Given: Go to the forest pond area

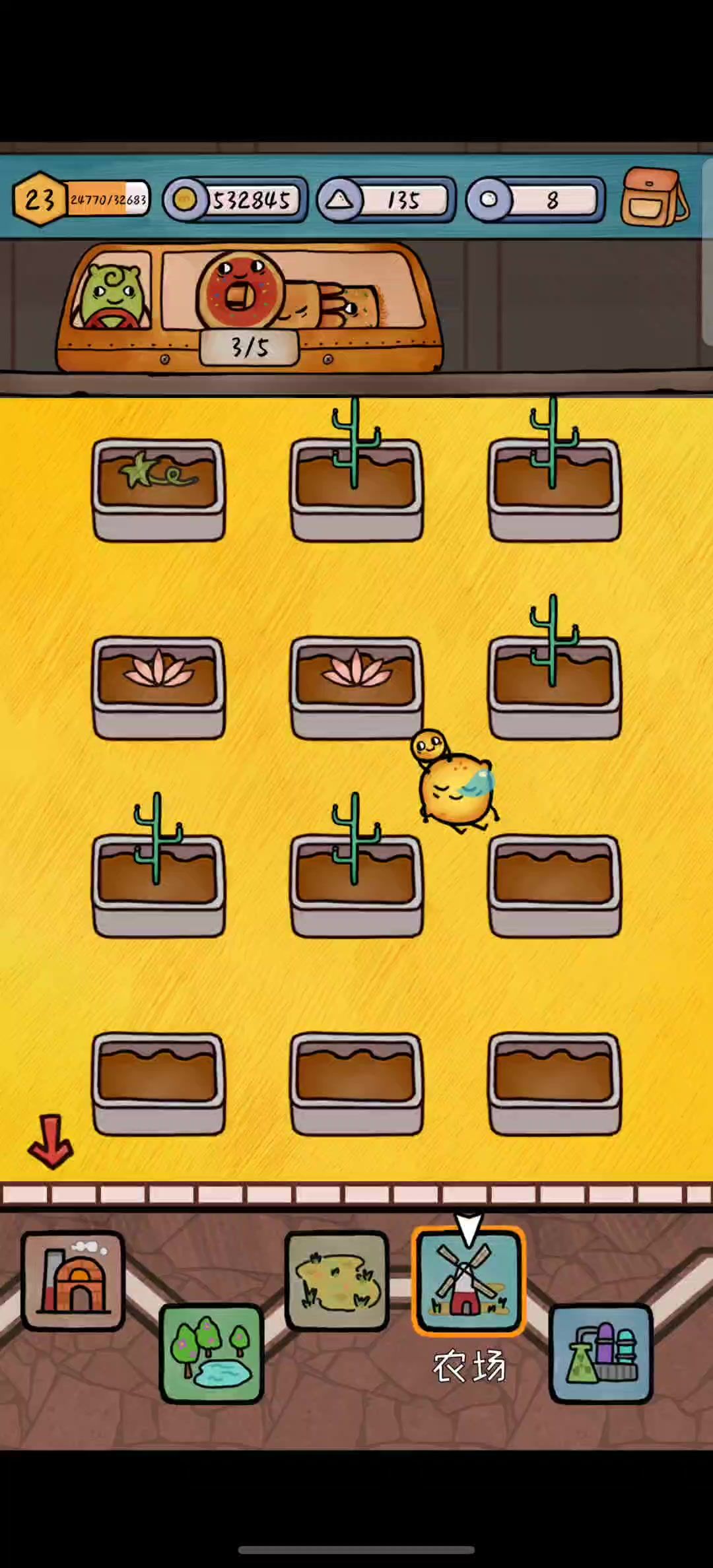Looking at the screenshot, I should tap(211, 1353).
